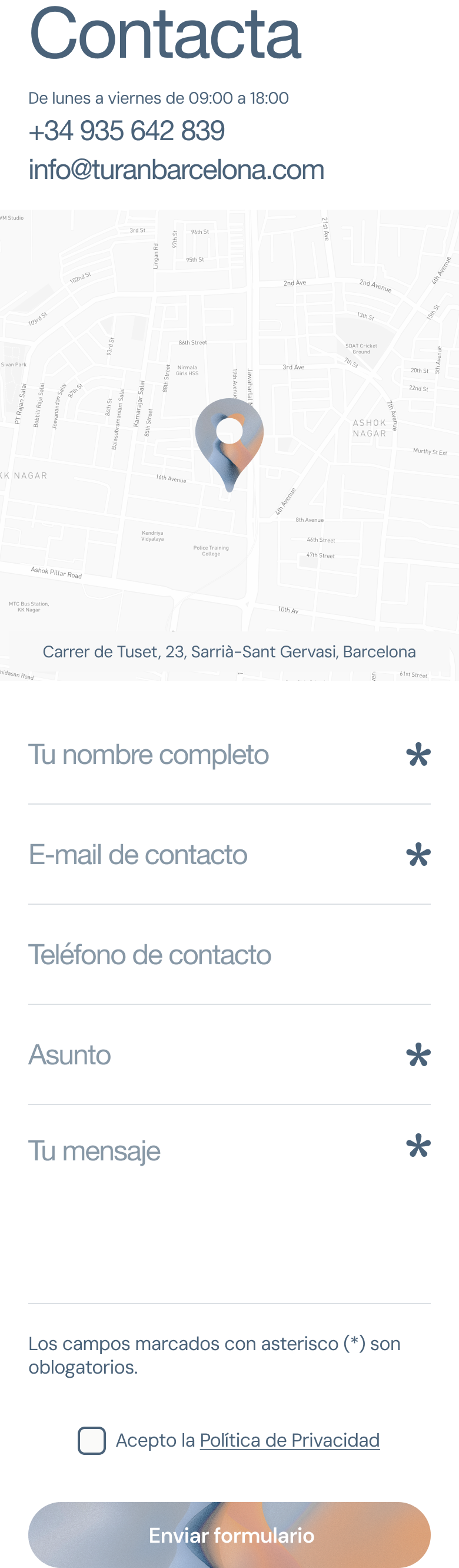Open the Política de Privacidad link
459x1568 pixels.
[x=290, y=1441]
